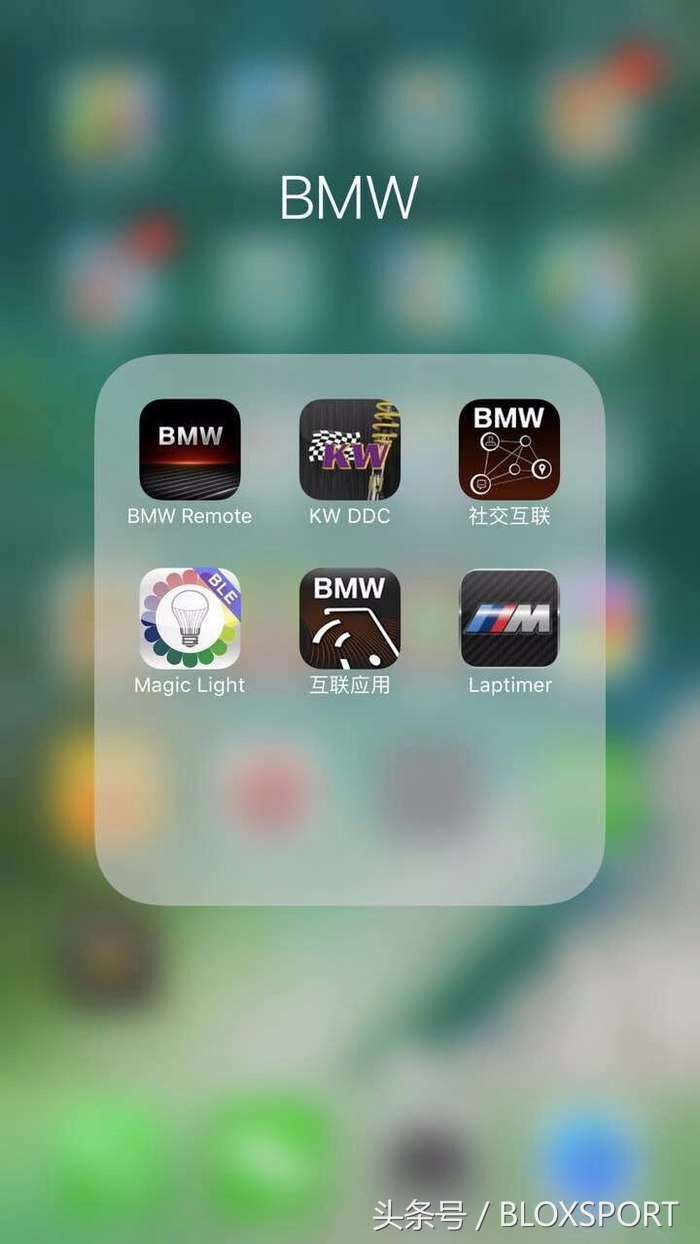Open the 互联应用 app
Image resolution: width=700 pixels, height=1244 pixels.
point(350,618)
